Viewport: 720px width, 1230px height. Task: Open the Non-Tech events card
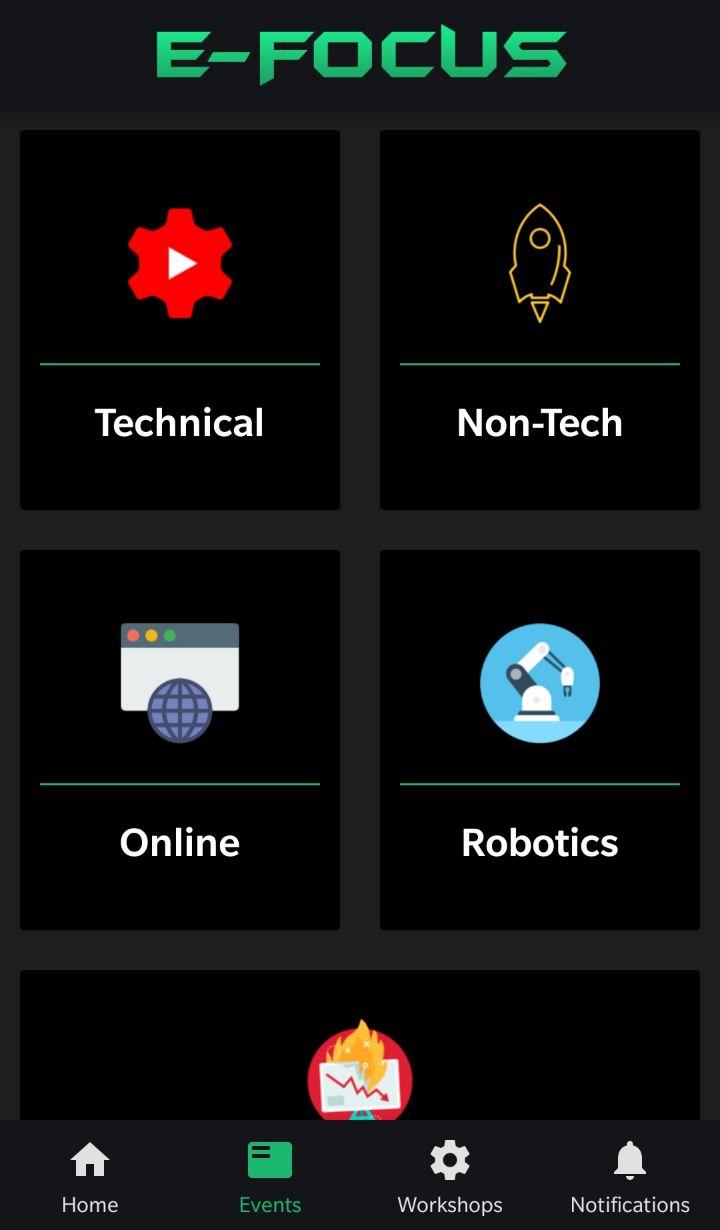click(x=540, y=320)
